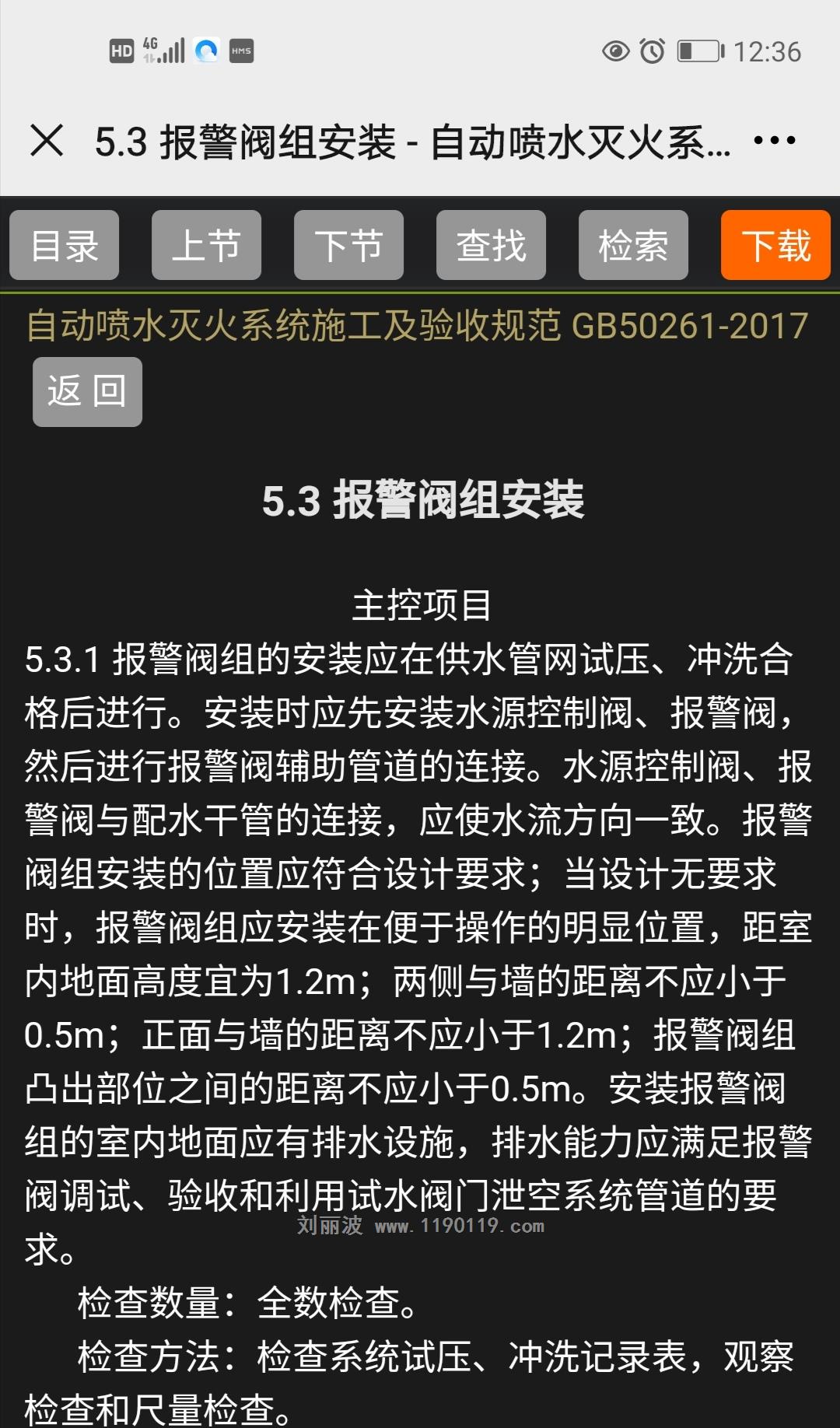Go to the next section 下节

click(348, 245)
